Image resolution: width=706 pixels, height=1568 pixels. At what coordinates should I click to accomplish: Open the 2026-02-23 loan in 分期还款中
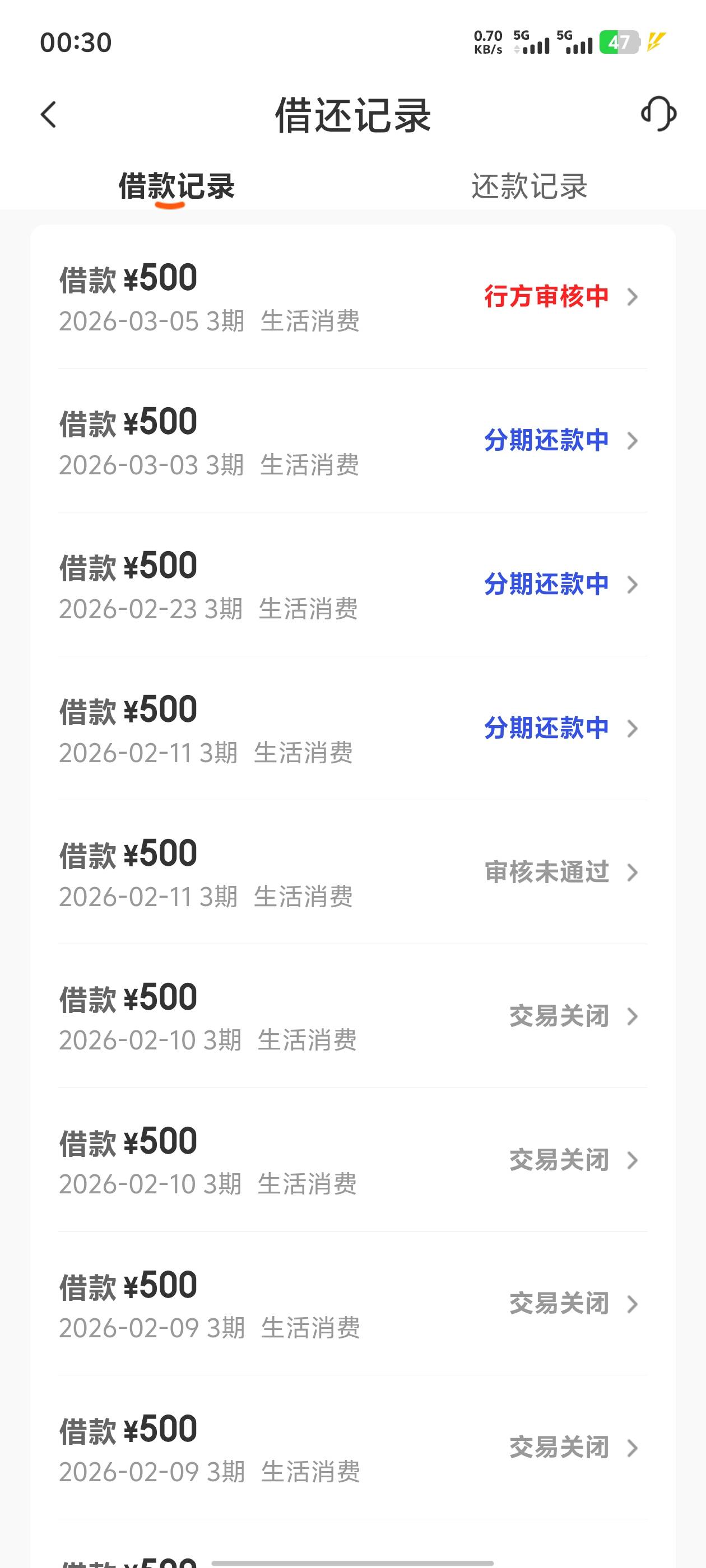(x=352, y=584)
